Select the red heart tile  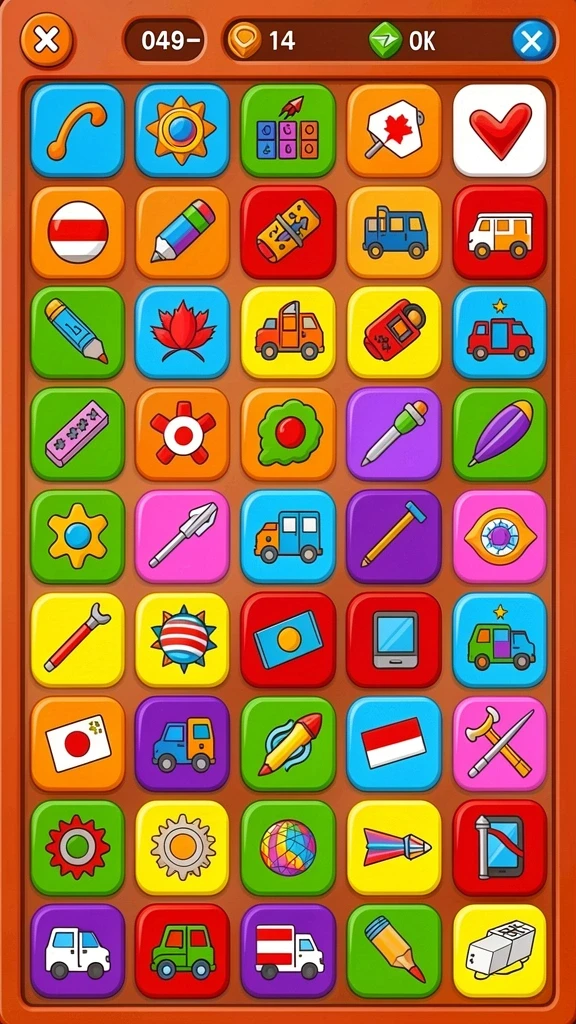(500, 130)
